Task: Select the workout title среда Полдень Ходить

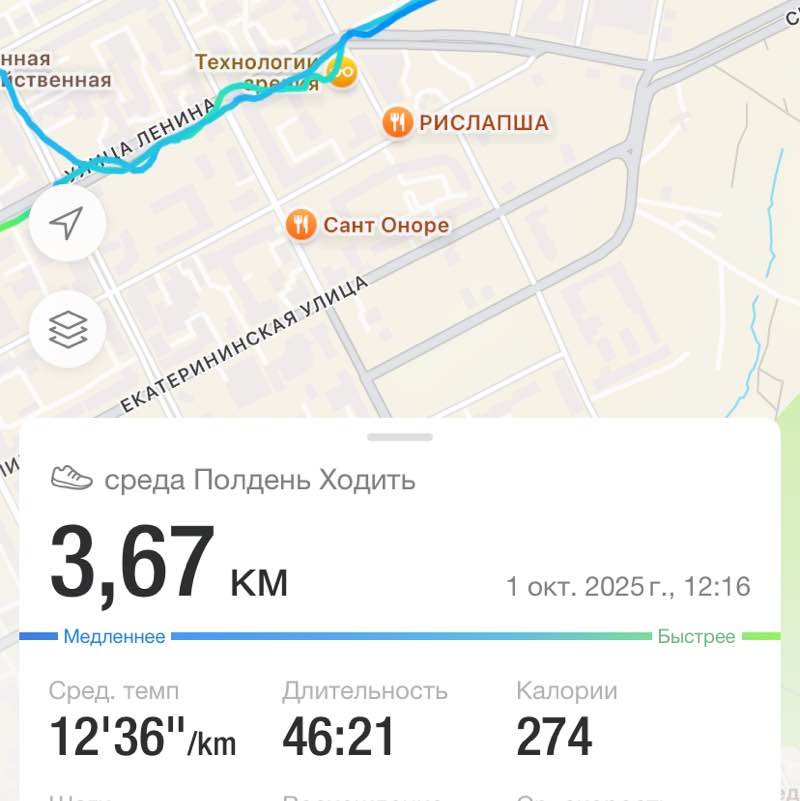Action: point(262,478)
